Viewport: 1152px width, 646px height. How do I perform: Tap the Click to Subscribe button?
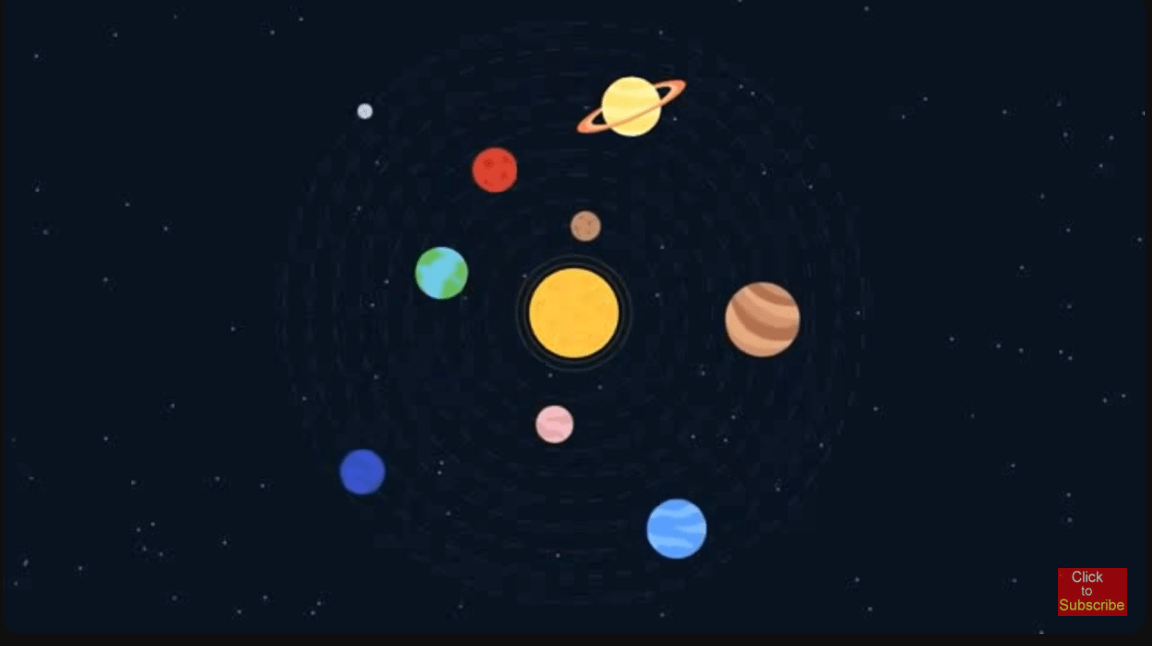[1092, 591]
